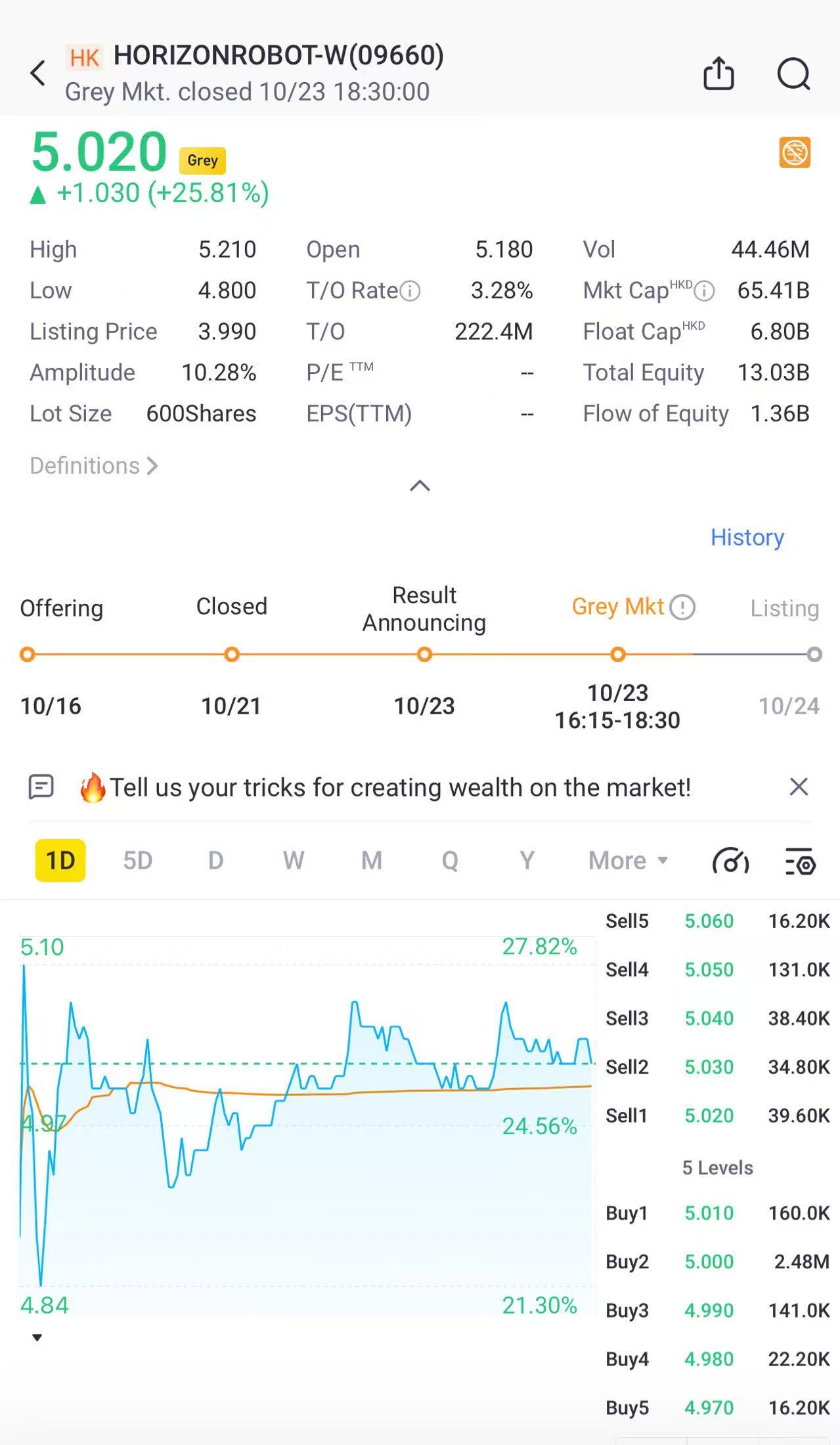Show Grey Mkt info tooltip
The image size is (840, 1445).
(x=682, y=607)
